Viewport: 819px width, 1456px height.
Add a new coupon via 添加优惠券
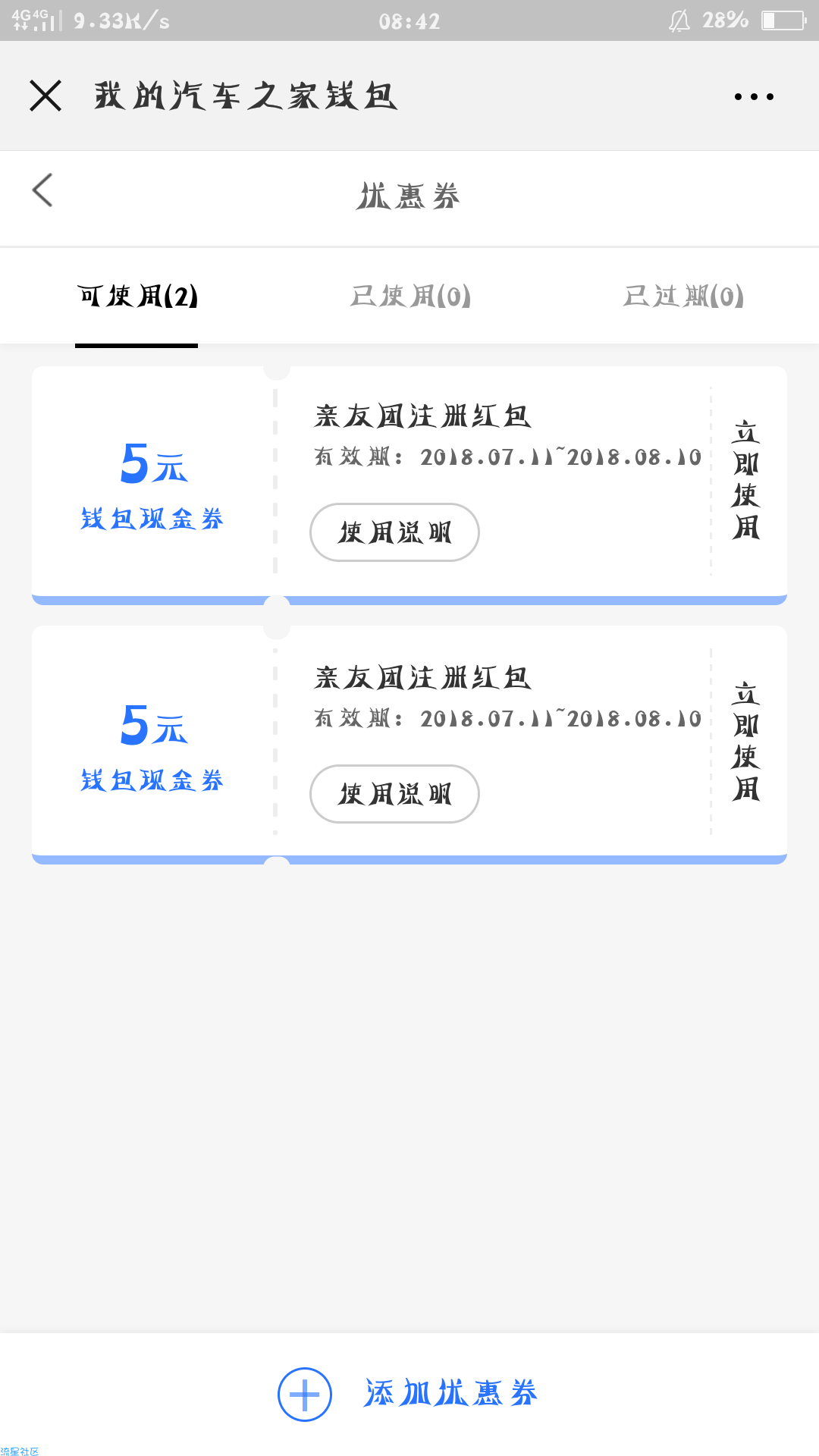(408, 1394)
